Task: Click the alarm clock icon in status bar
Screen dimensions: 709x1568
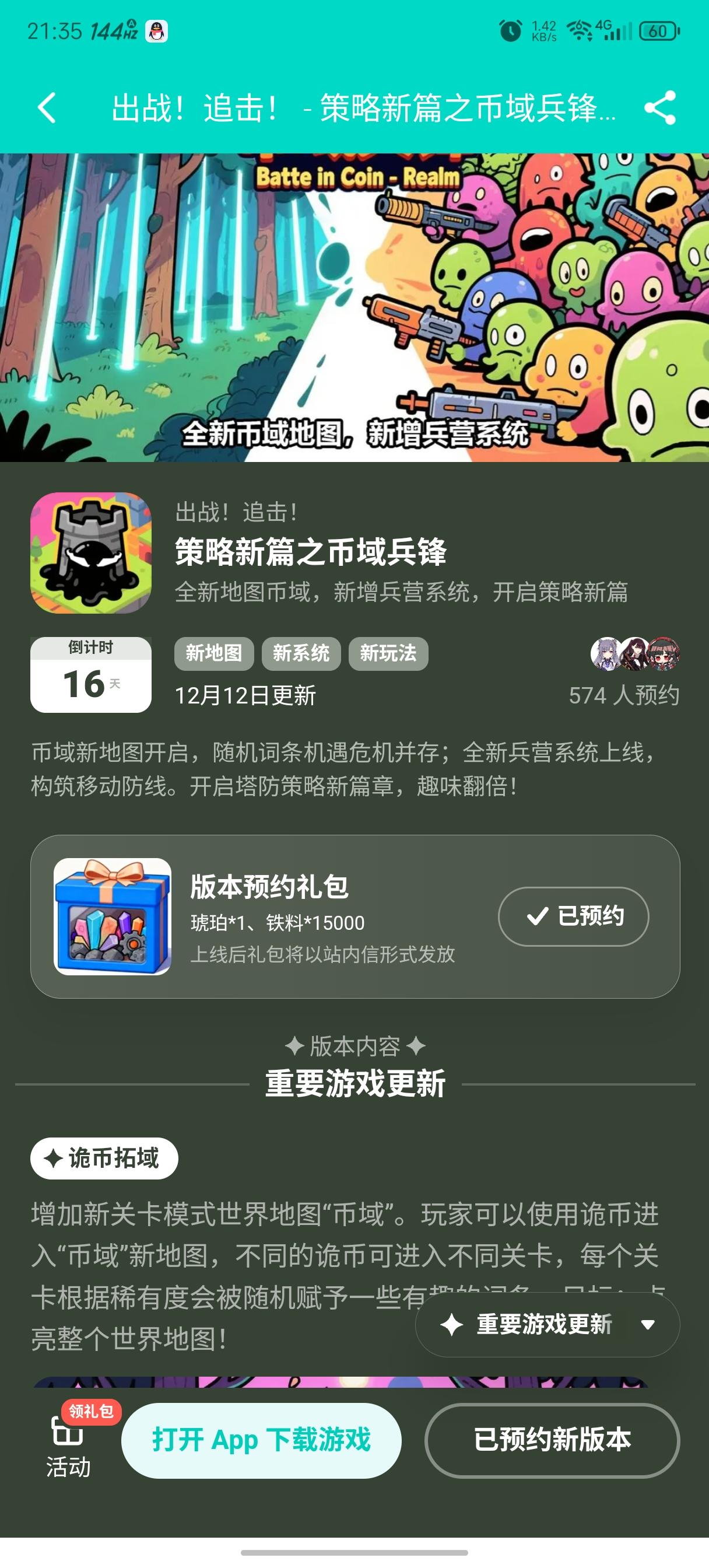Action: click(x=511, y=29)
